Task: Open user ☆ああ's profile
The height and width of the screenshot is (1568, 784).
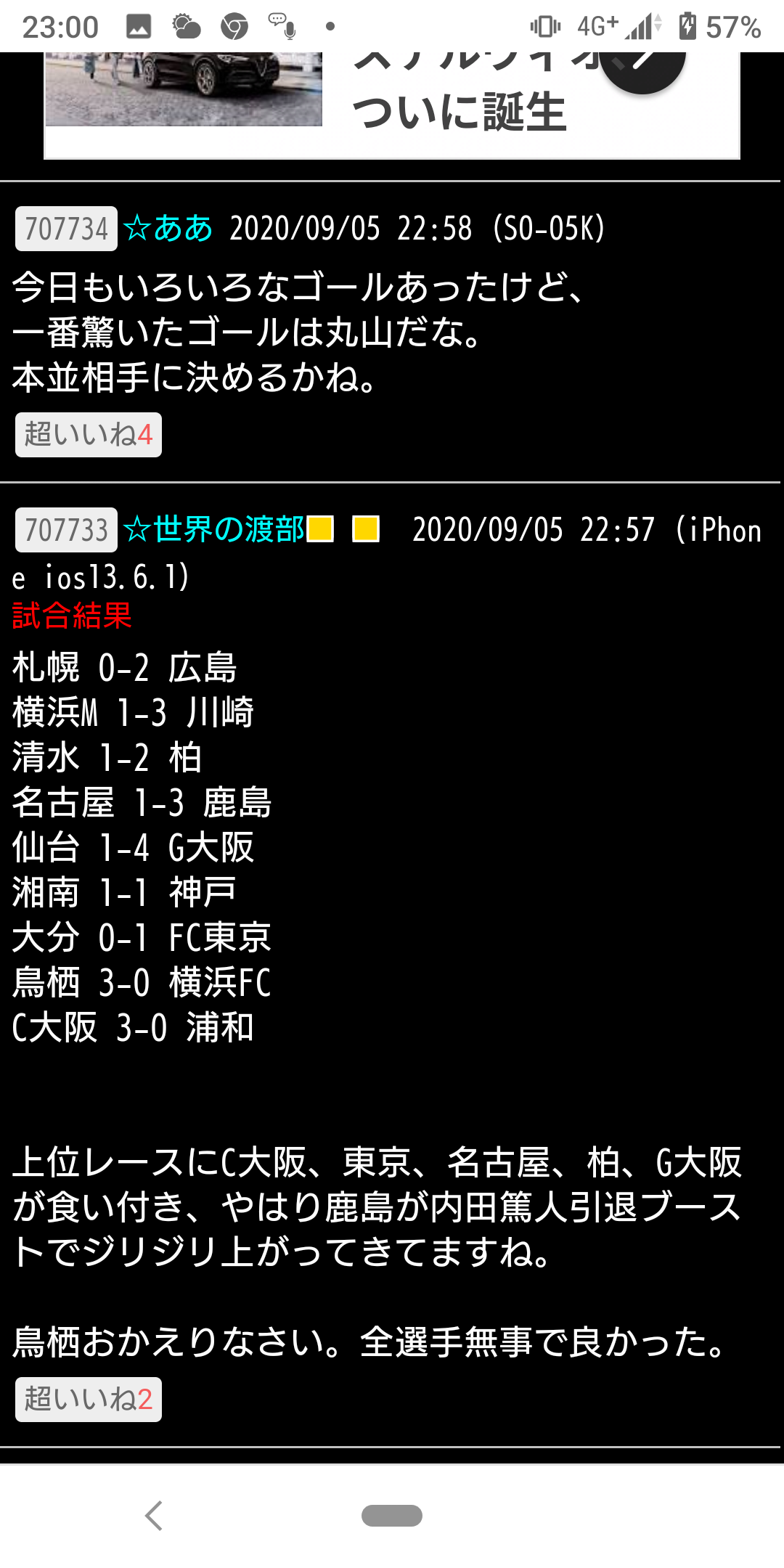Action: coord(168,229)
